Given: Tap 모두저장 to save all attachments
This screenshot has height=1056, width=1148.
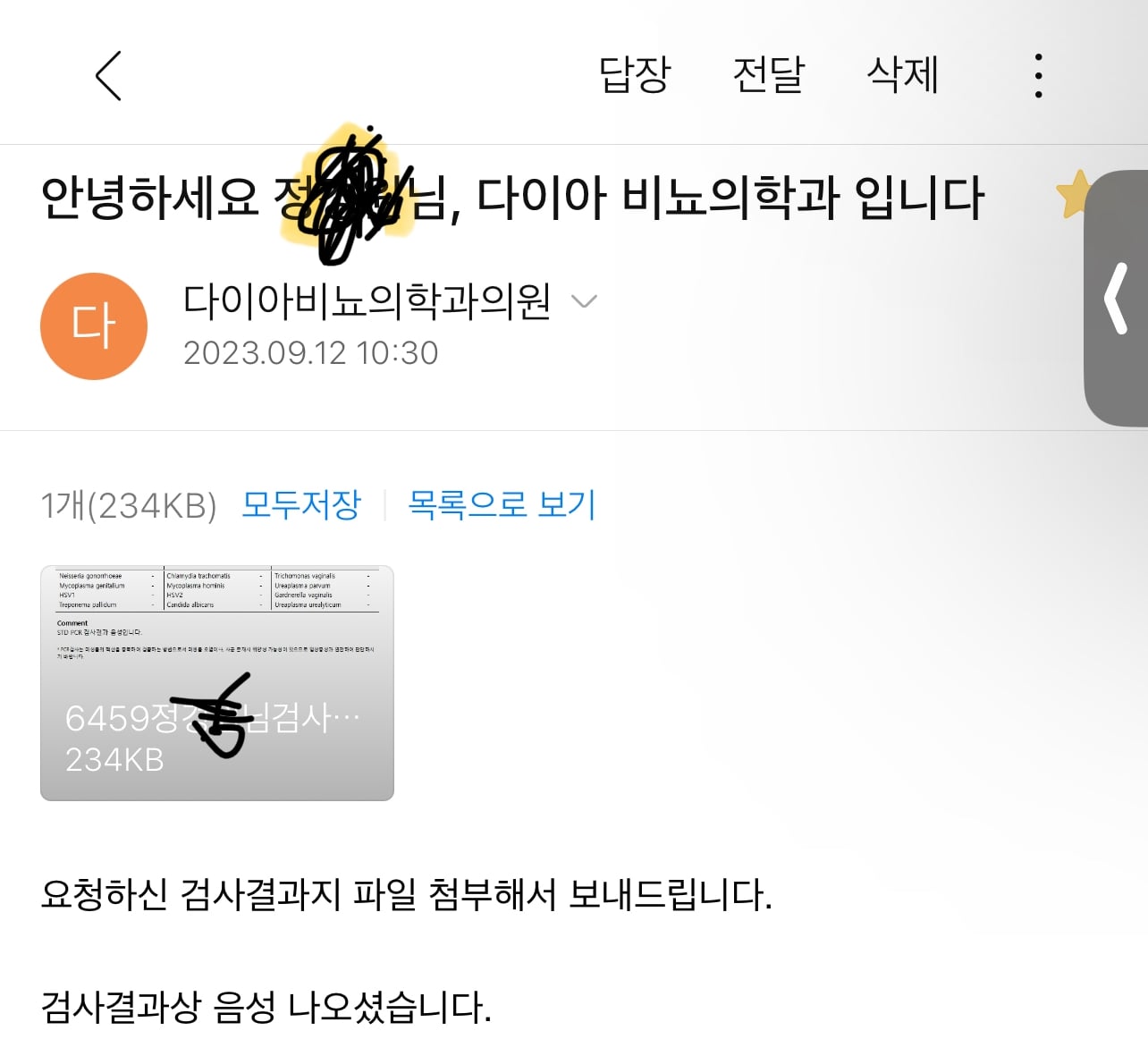Looking at the screenshot, I should 301,505.
